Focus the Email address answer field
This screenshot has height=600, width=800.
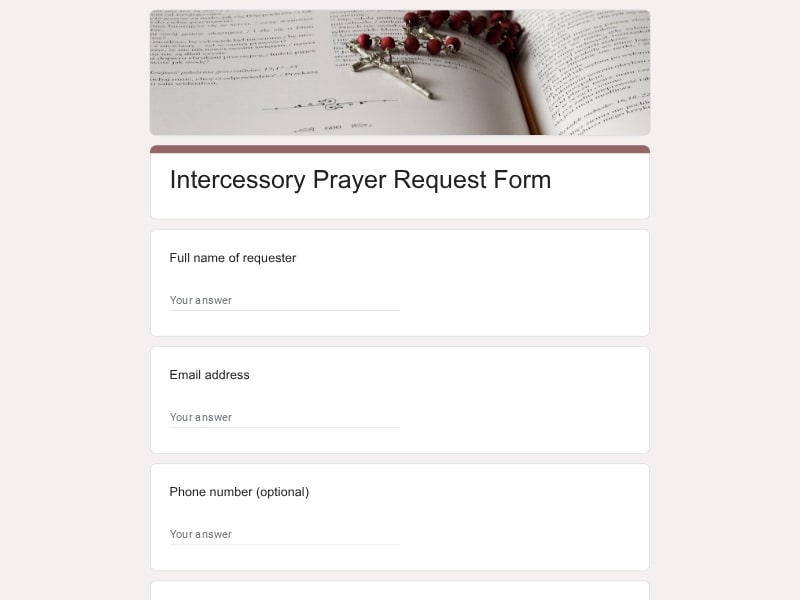[284, 417]
